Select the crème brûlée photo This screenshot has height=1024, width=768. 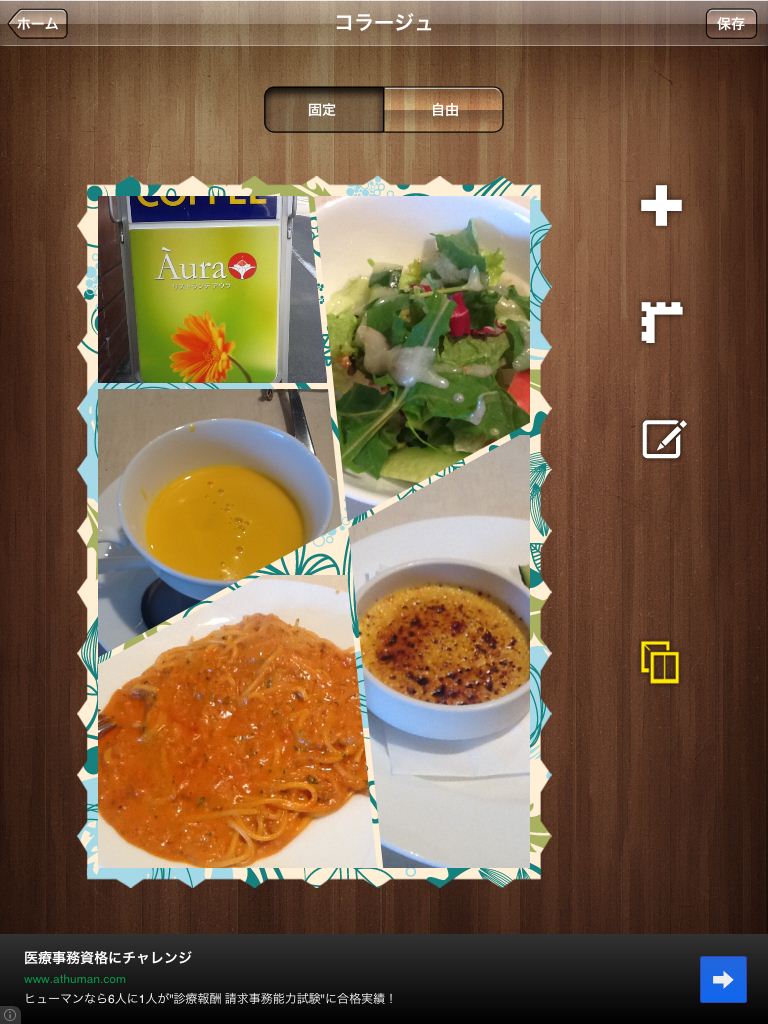coord(445,660)
